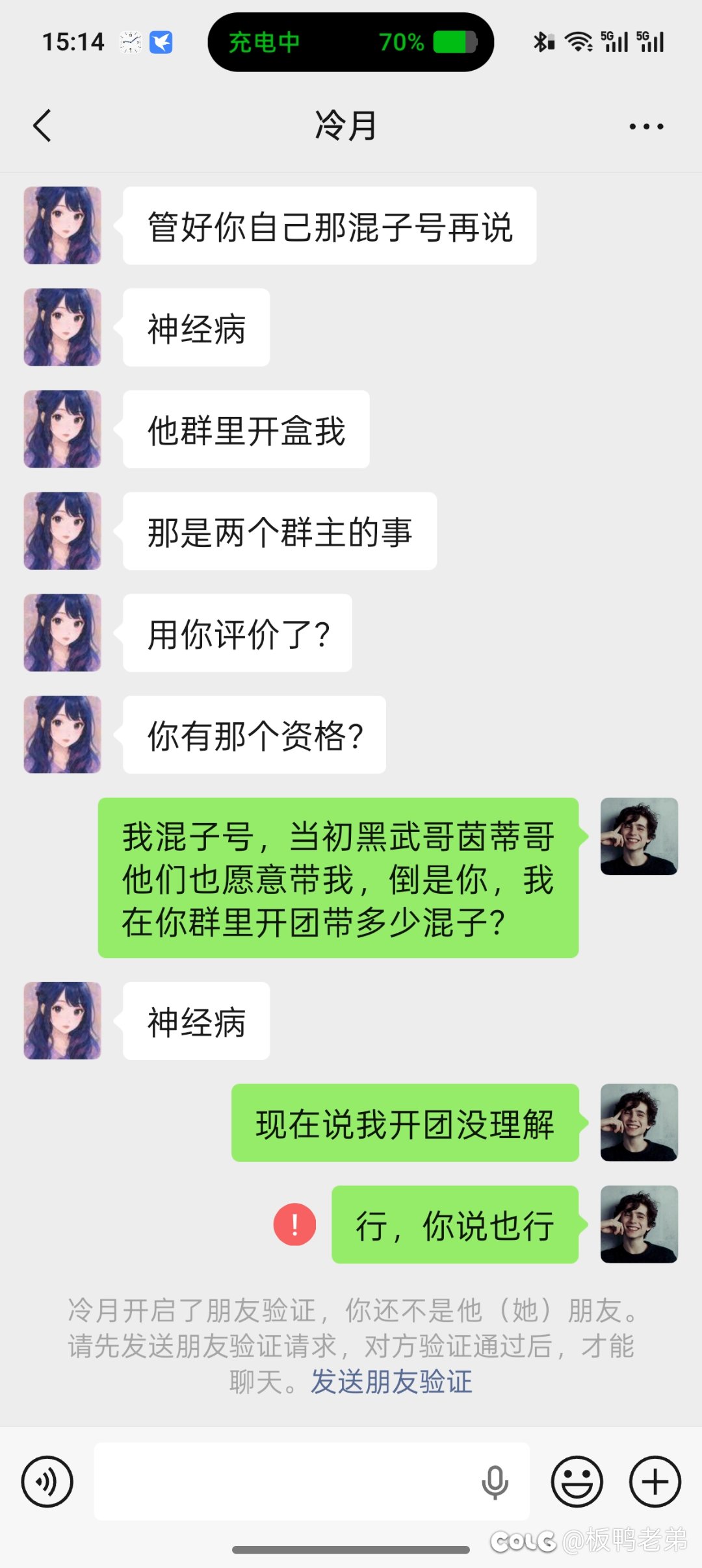Open my avatar beside 现在说我开团没理解

(x=639, y=1122)
